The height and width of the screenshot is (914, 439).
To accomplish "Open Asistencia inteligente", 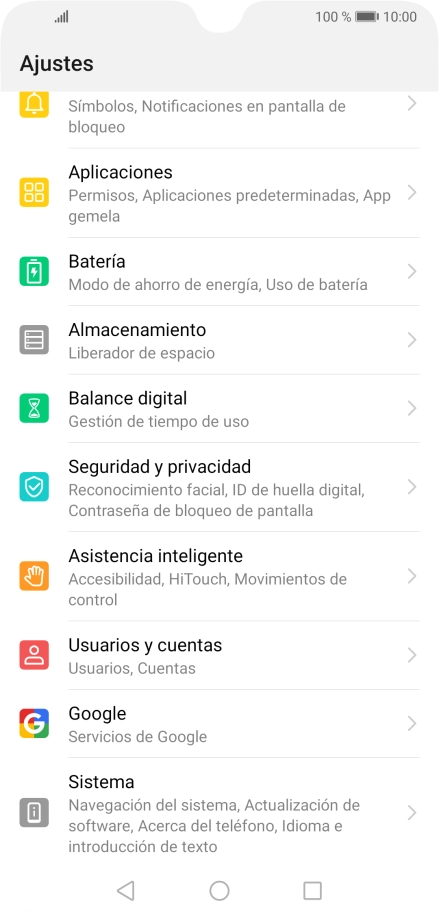I will [x=219, y=576].
